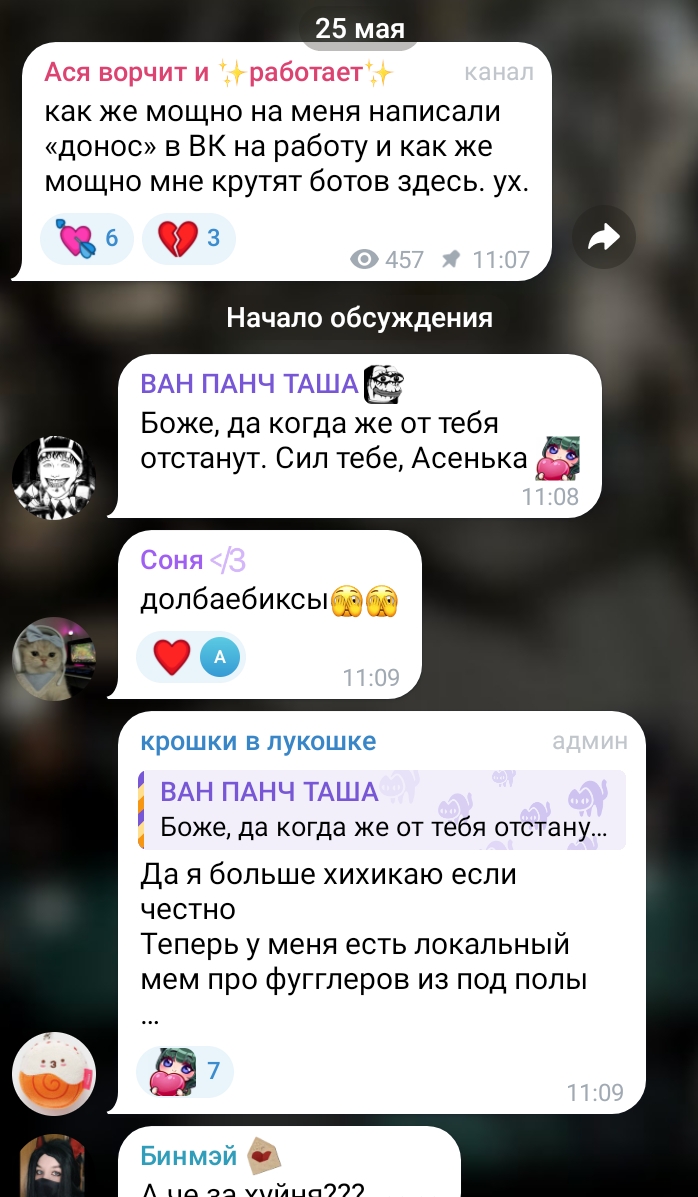Open Соня's cat avatar
Image resolution: width=698 pixels, height=1197 pixels.
[x=54, y=658]
